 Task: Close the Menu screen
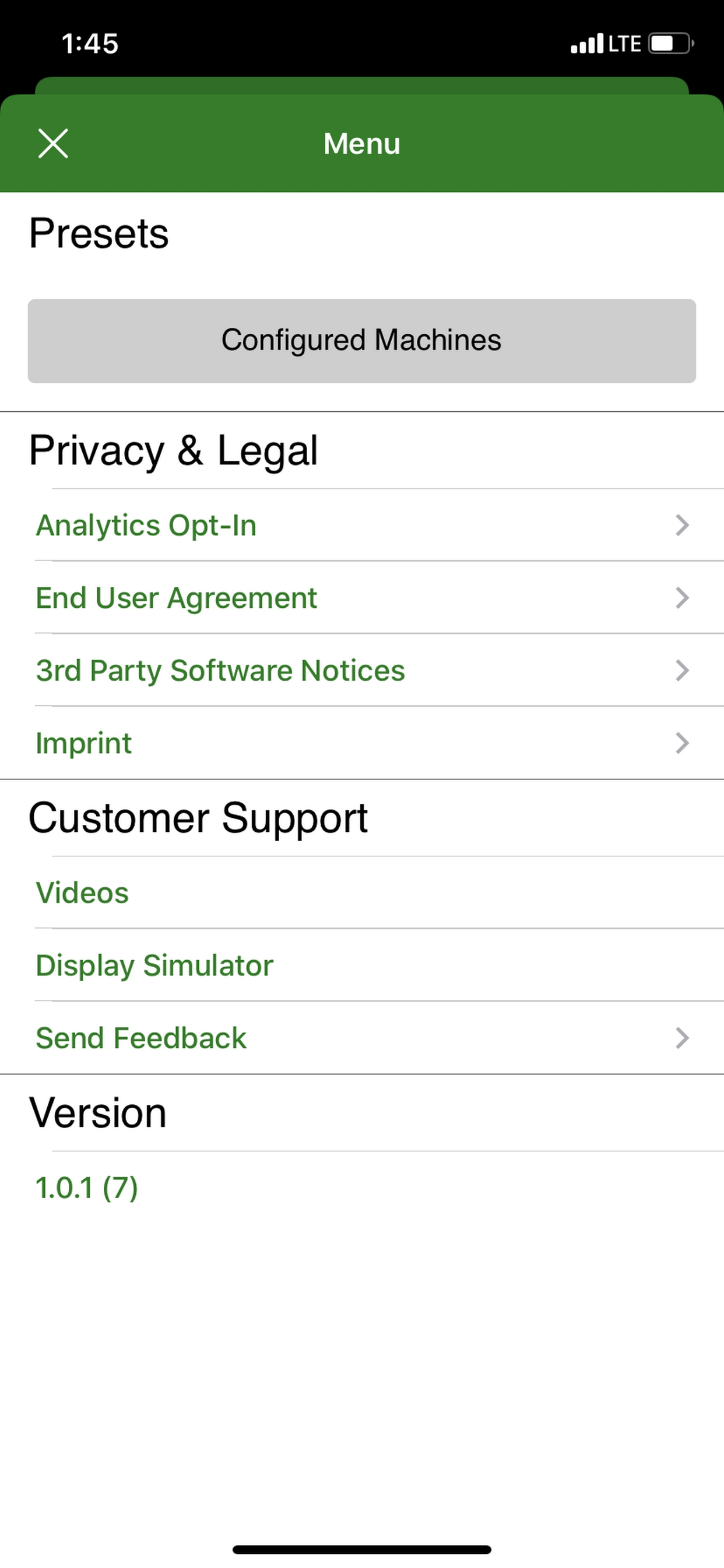53,143
